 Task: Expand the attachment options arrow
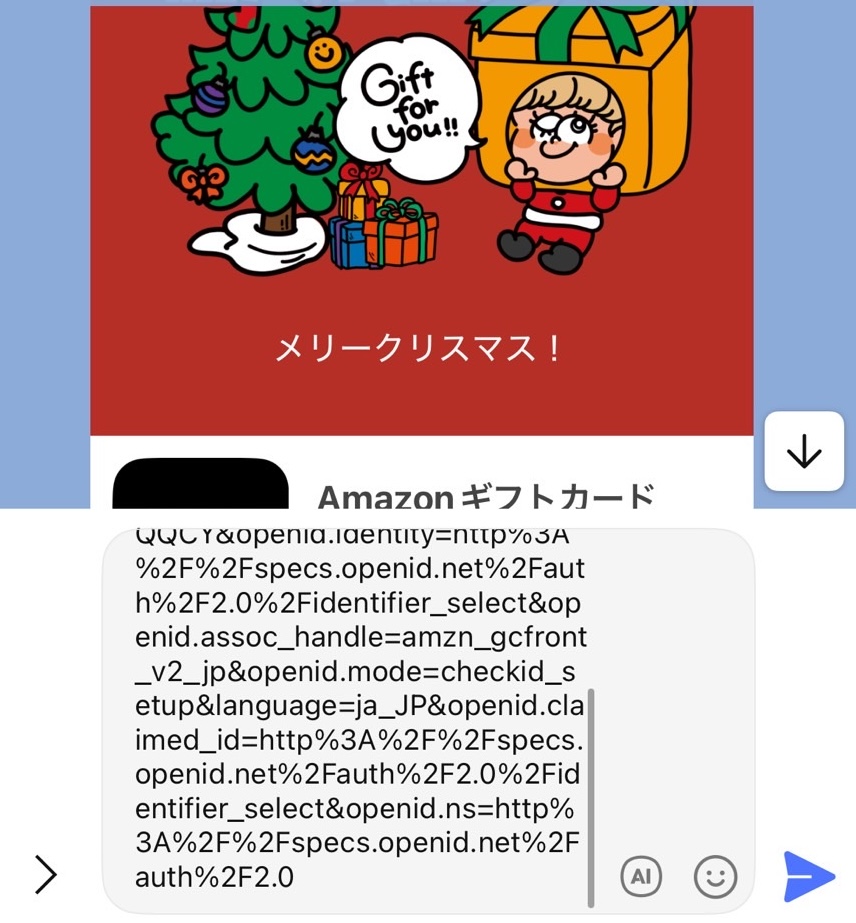tap(46, 875)
